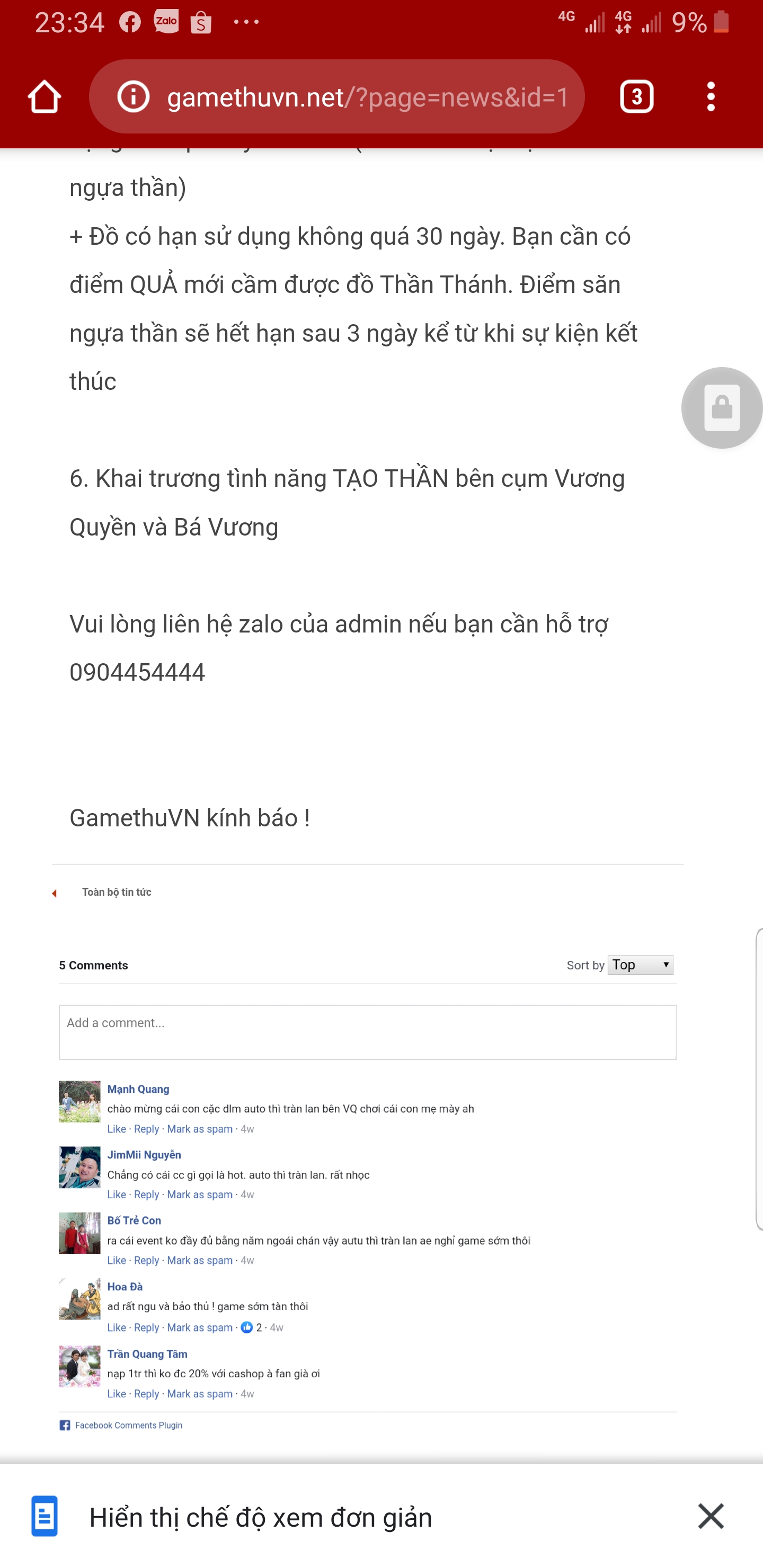The image size is (763, 1568).
Task: Dismiss the simplified view banner
Action: (711, 1516)
